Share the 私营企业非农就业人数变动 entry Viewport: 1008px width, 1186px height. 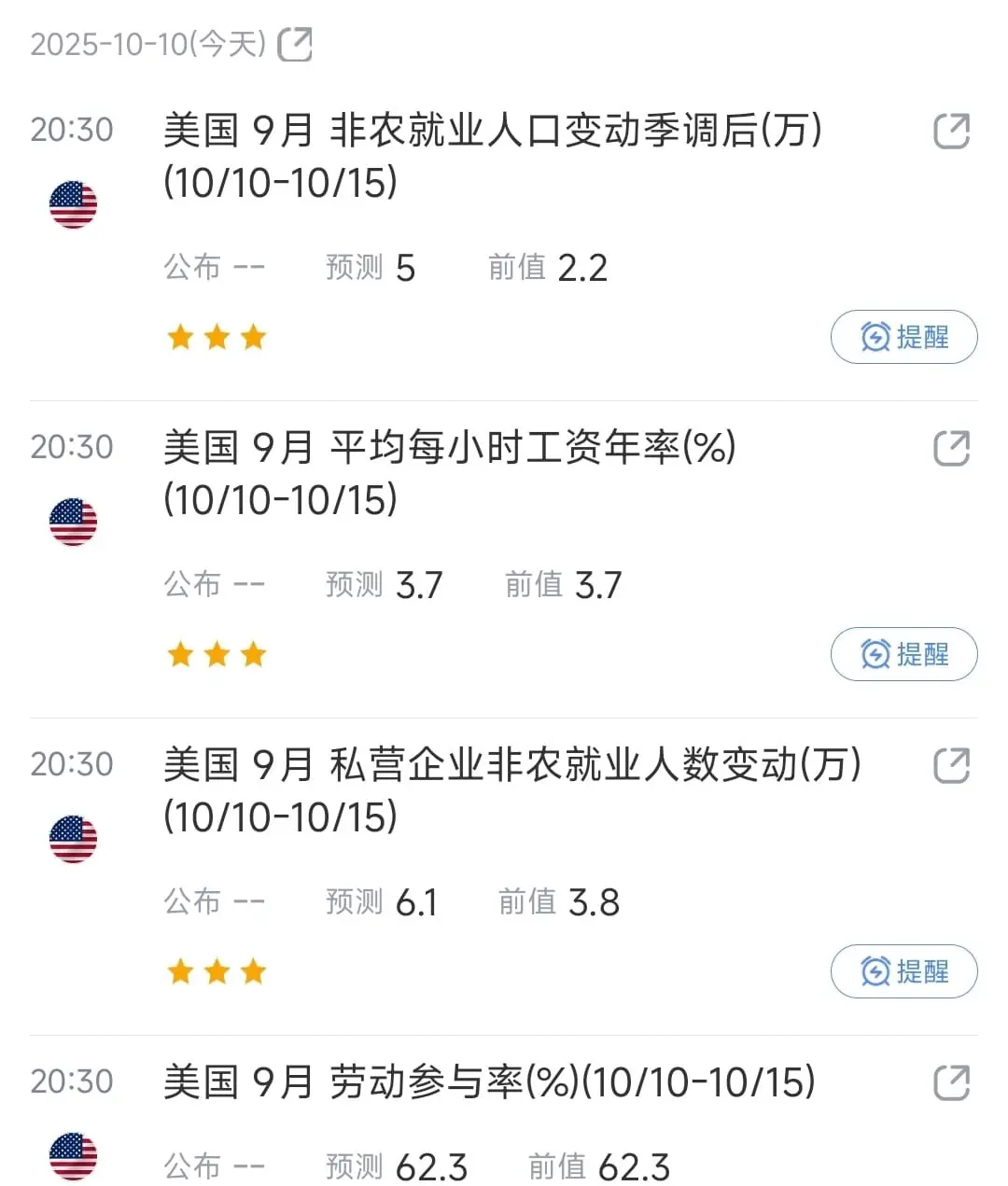click(x=952, y=765)
